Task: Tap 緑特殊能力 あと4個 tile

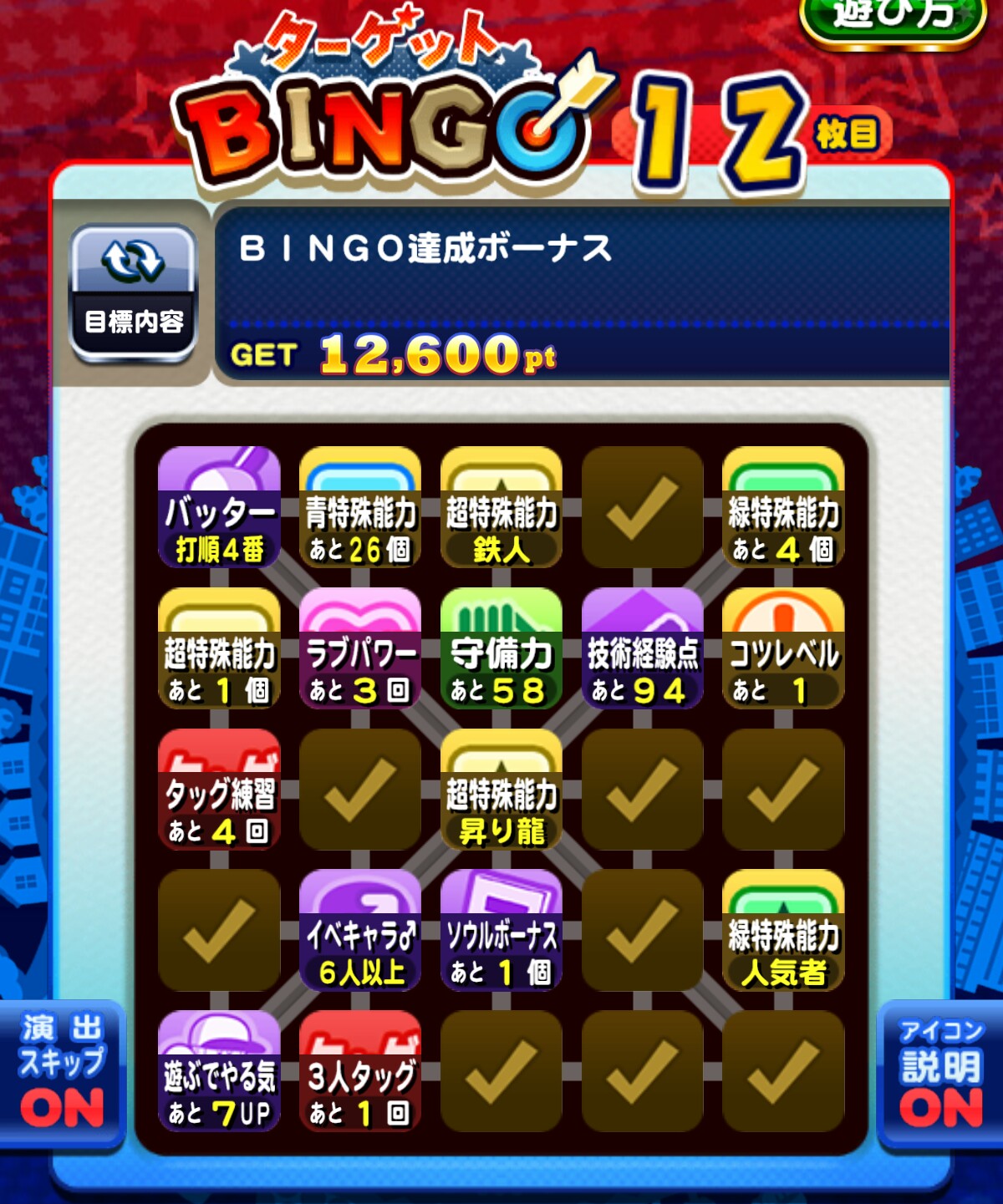Action: point(783,507)
